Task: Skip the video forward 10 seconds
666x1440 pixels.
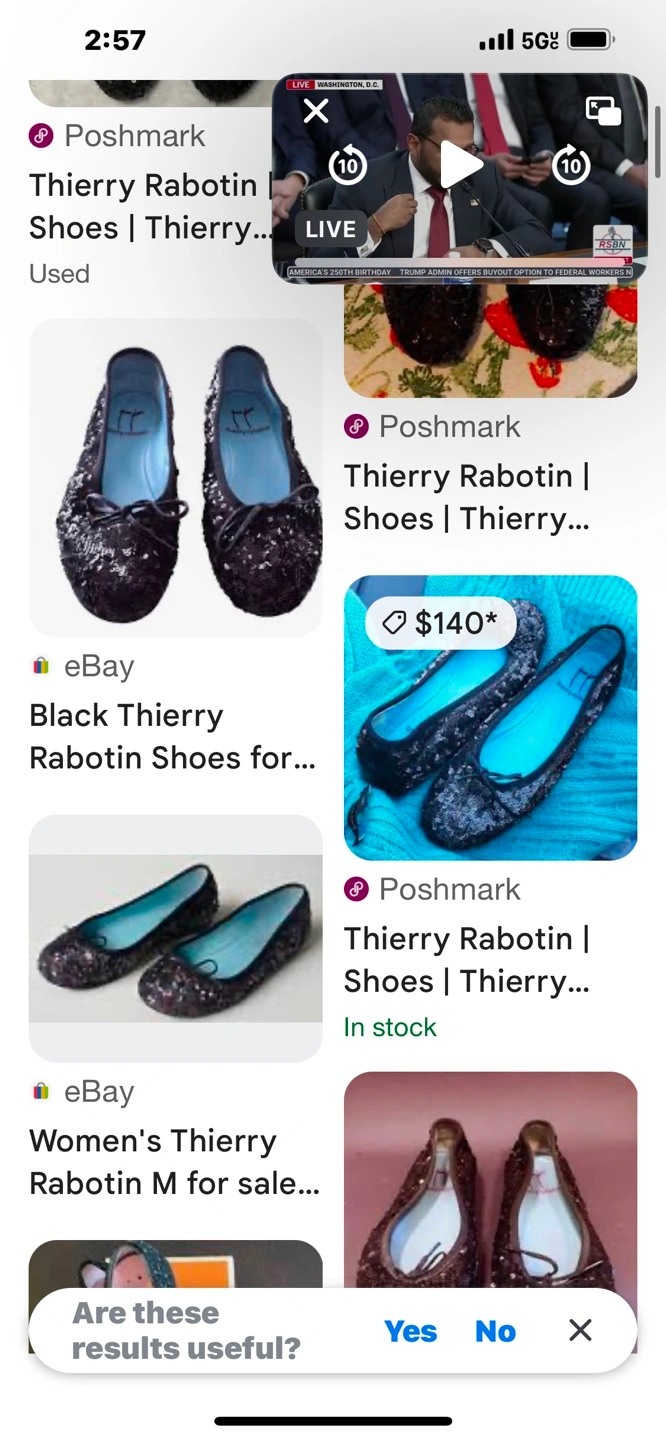Action: [571, 165]
